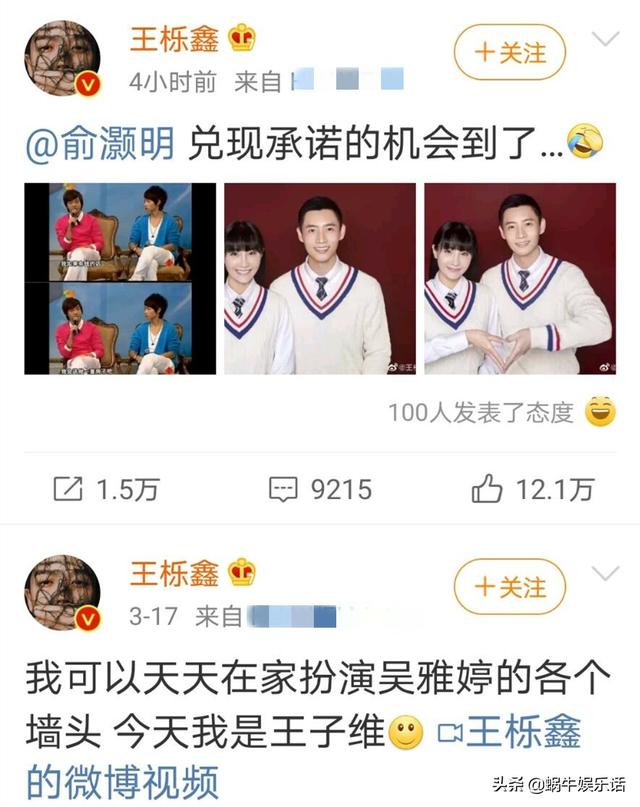Viewport: 640px width, 807px height.
Task: Repost the first post (1.5万)
Action: pos(106,489)
